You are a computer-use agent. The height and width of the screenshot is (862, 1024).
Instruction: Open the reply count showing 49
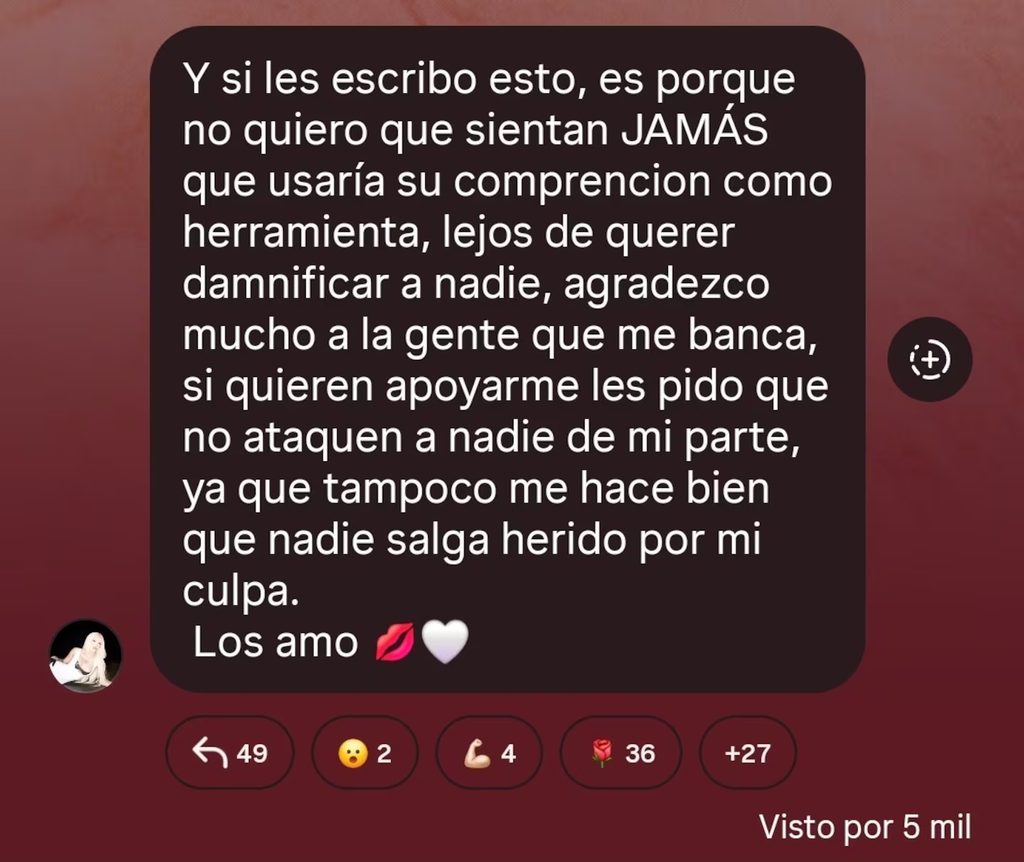(230, 753)
